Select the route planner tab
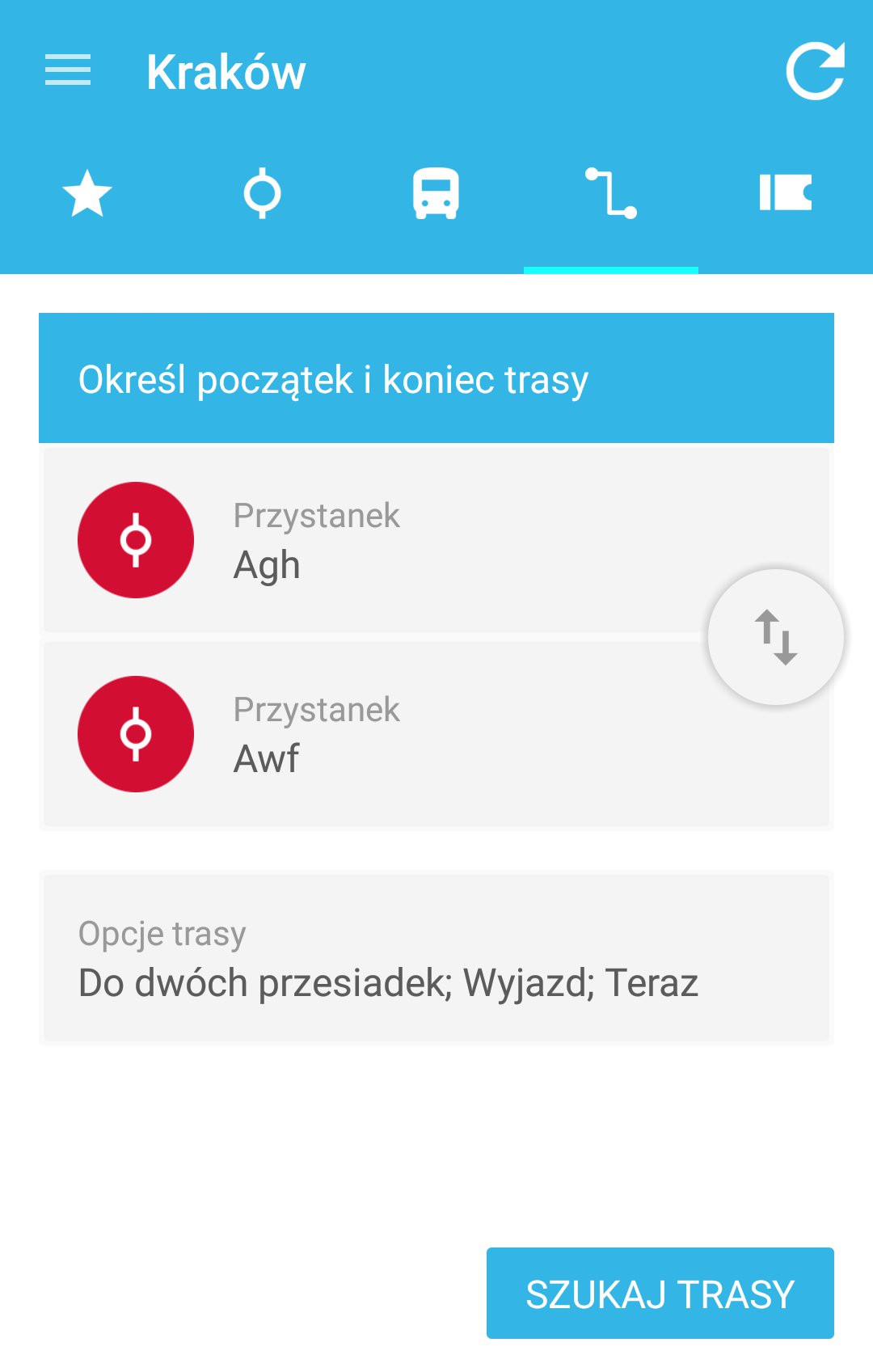This screenshot has width=873, height=1372. 611,194
